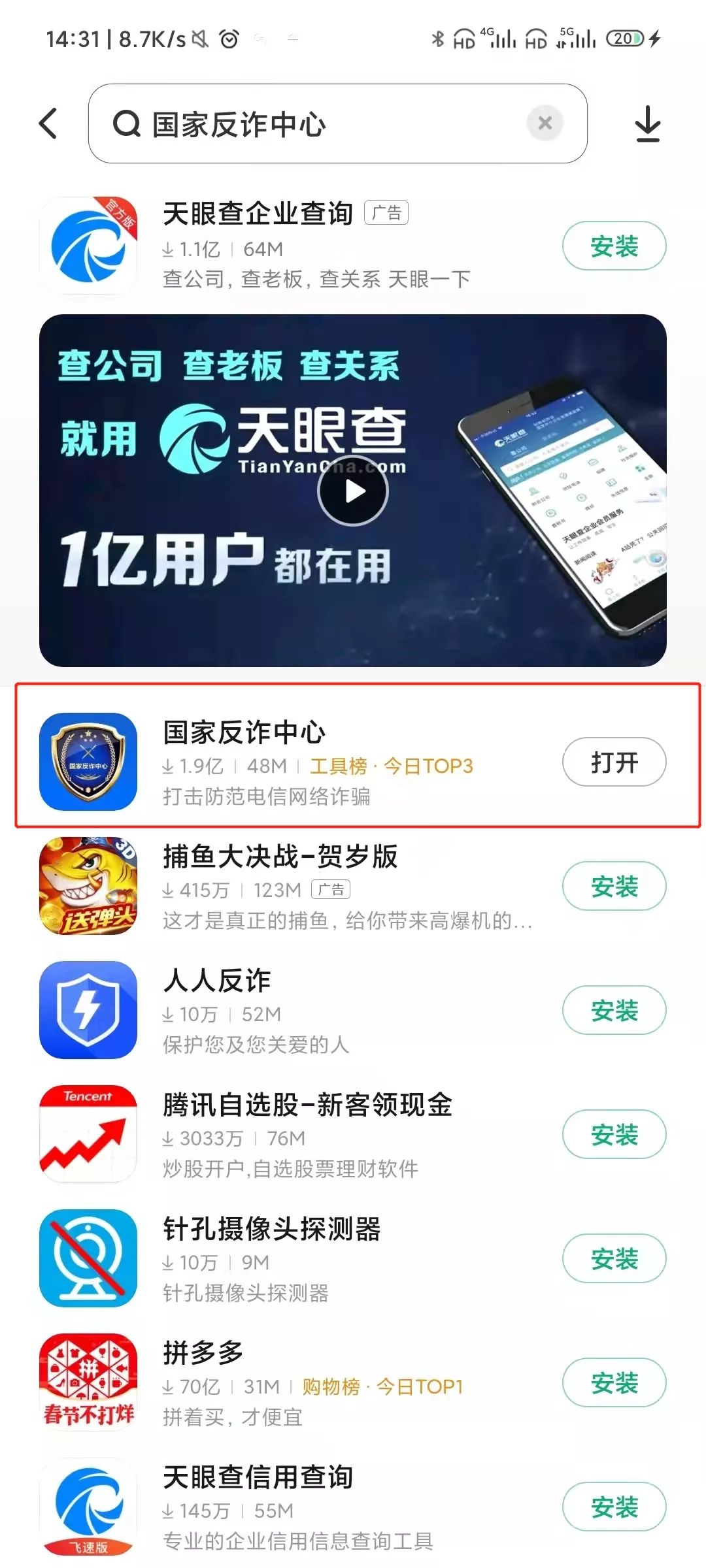The image size is (706, 1568).
Task: Select the 拼多多 app icon
Action: click(87, 1382)
